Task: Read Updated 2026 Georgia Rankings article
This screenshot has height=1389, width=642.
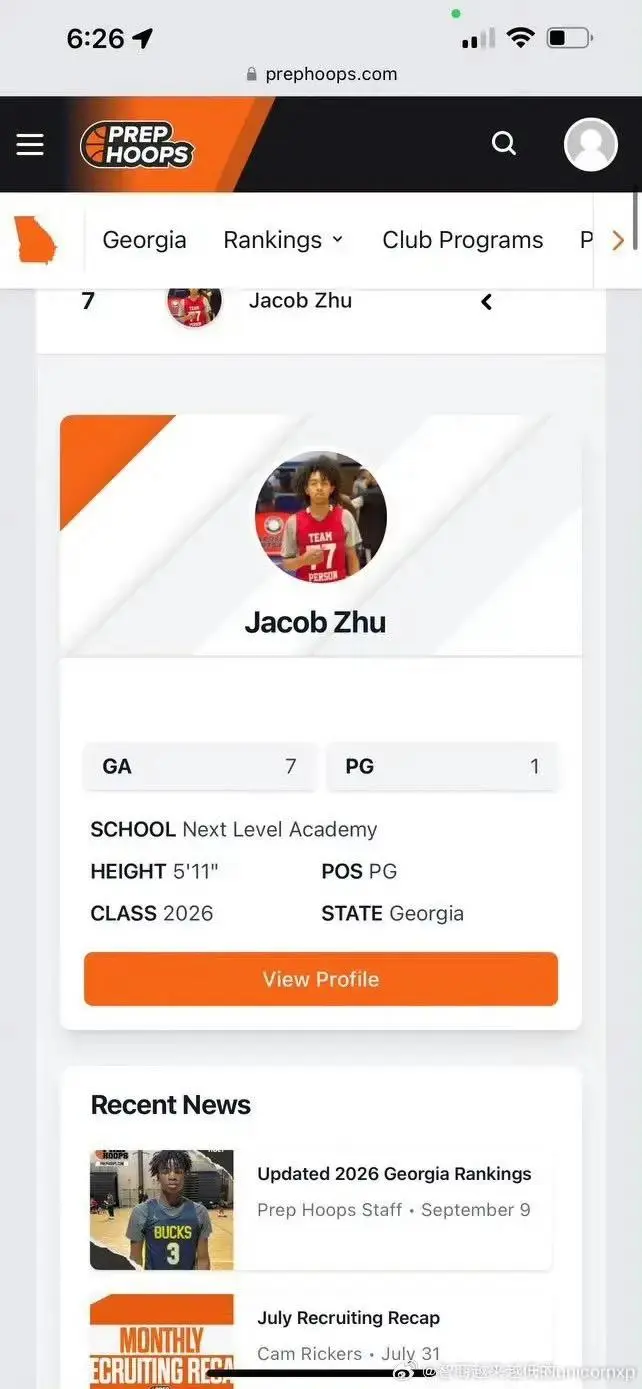Action: tap(394, 1174)
